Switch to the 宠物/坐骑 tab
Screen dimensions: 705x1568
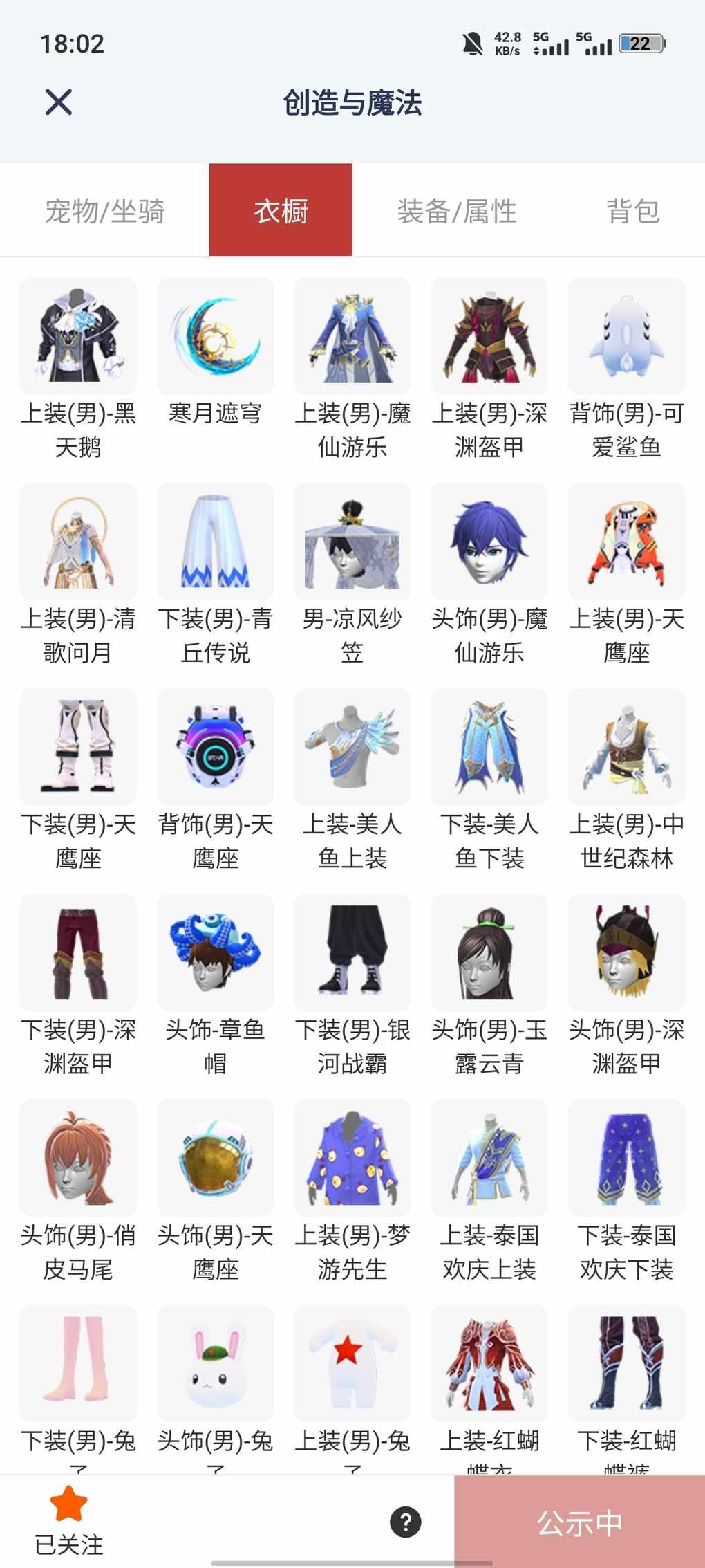[105, 211]
